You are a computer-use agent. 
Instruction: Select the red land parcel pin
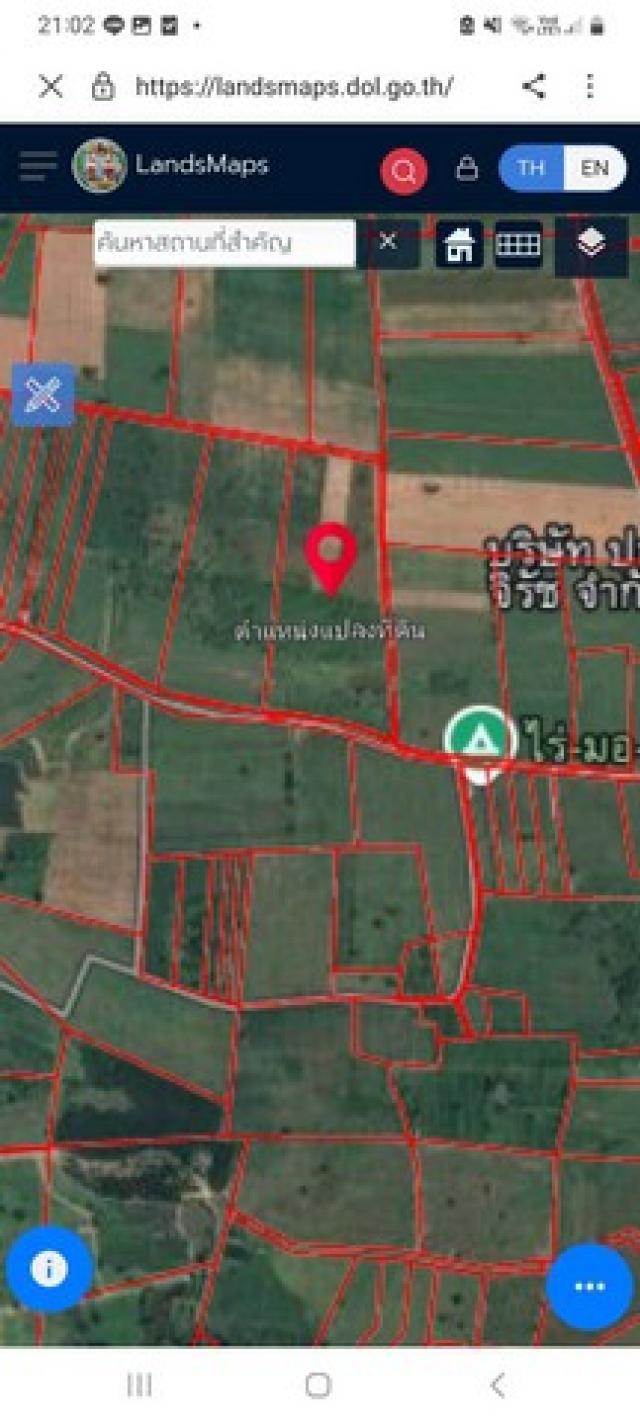pyautogui.click(x=331, y=558)
